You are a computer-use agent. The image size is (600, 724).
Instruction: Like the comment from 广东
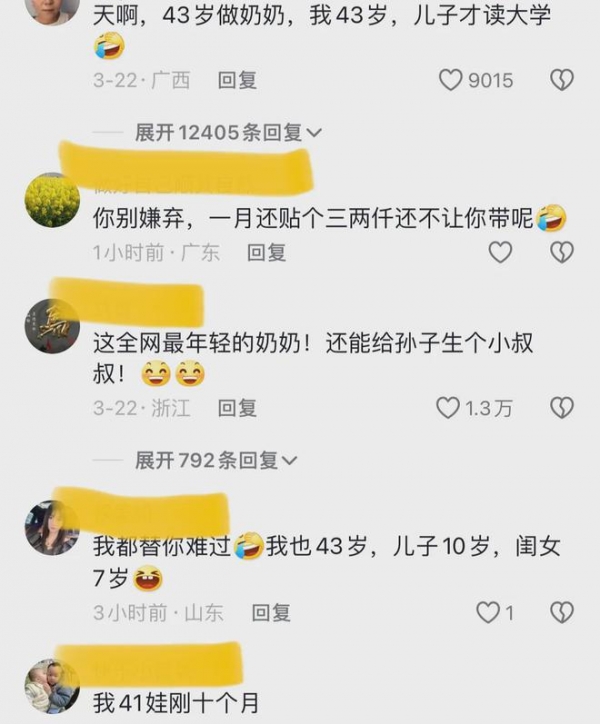[x=500, y=253]
